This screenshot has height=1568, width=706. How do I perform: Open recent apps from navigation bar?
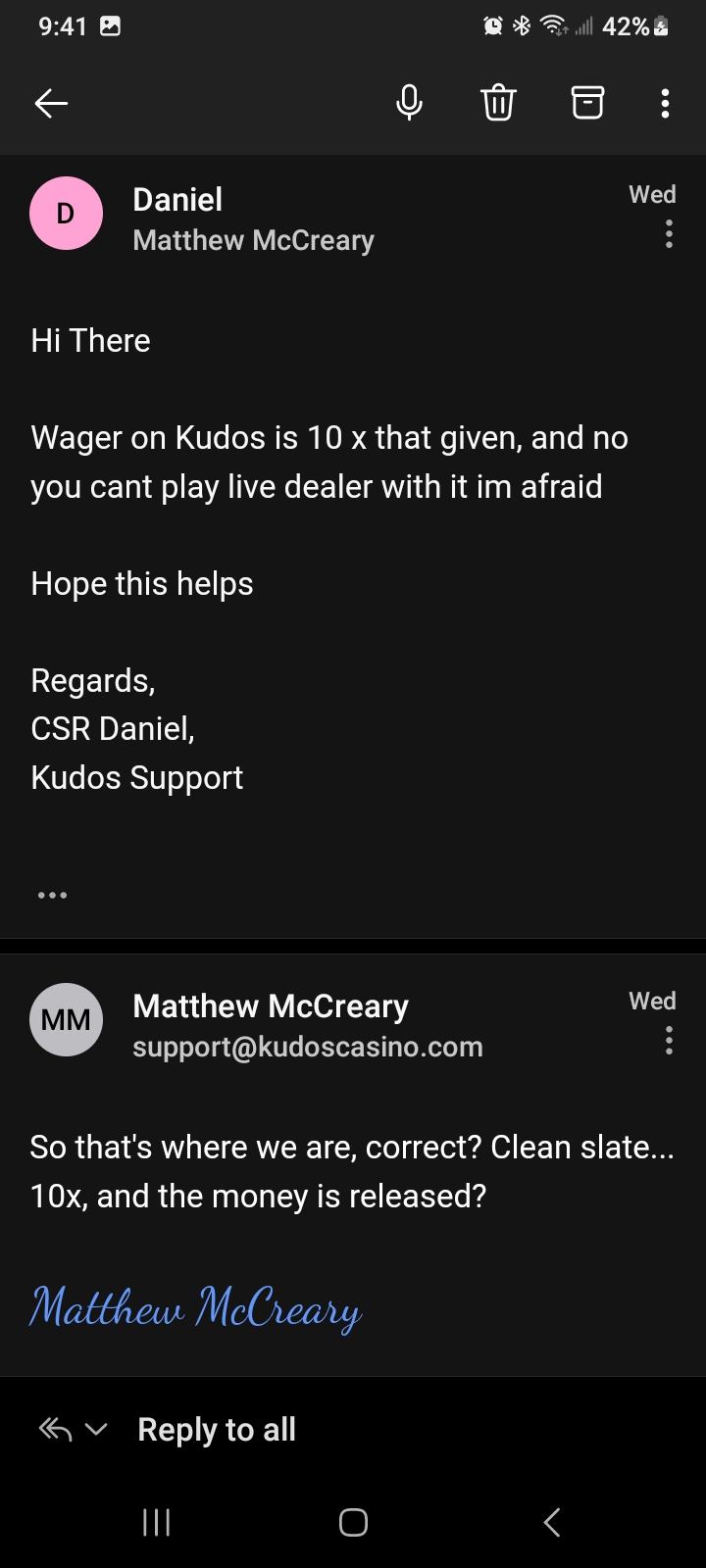157,1522
